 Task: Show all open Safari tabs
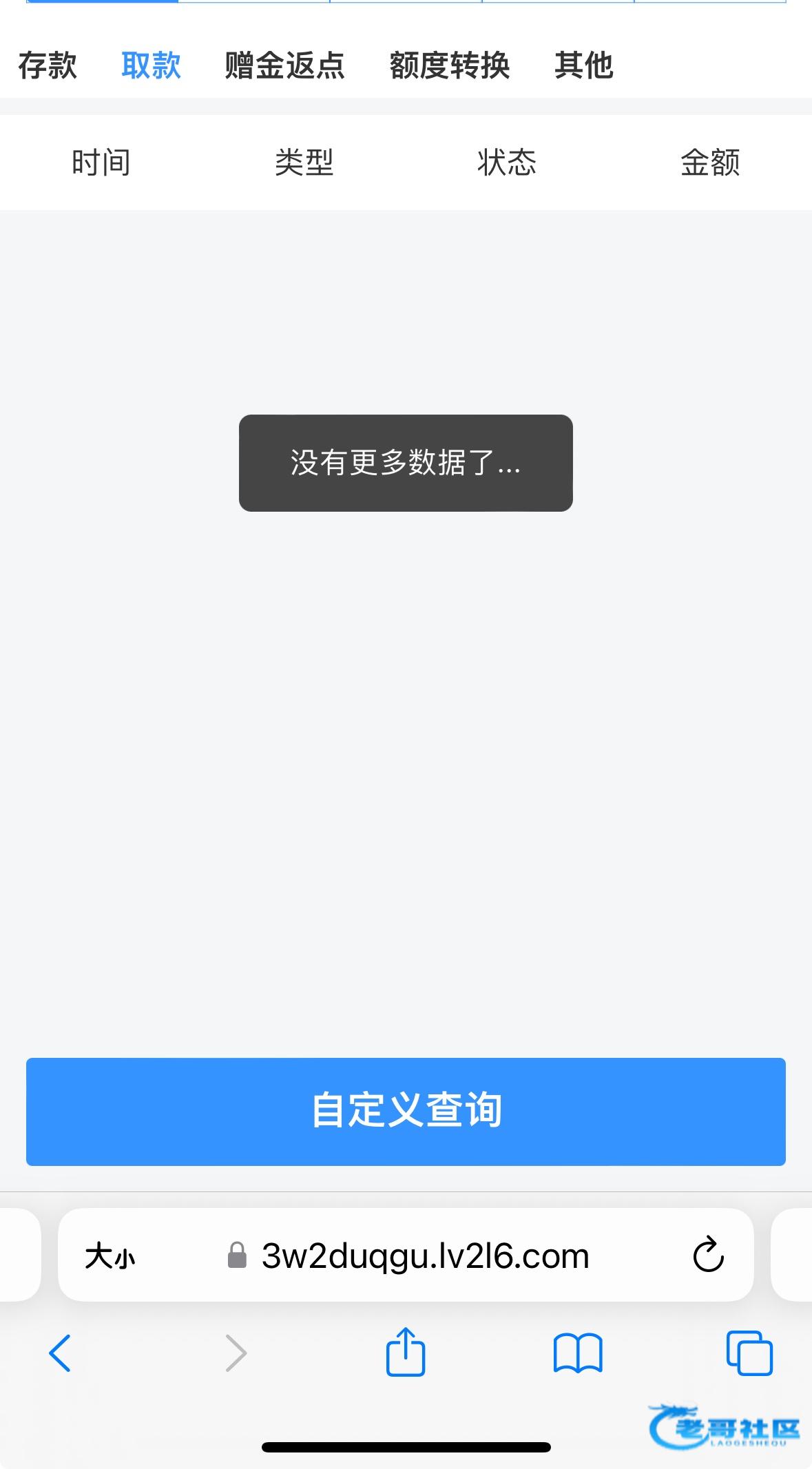pos(749,1353)
